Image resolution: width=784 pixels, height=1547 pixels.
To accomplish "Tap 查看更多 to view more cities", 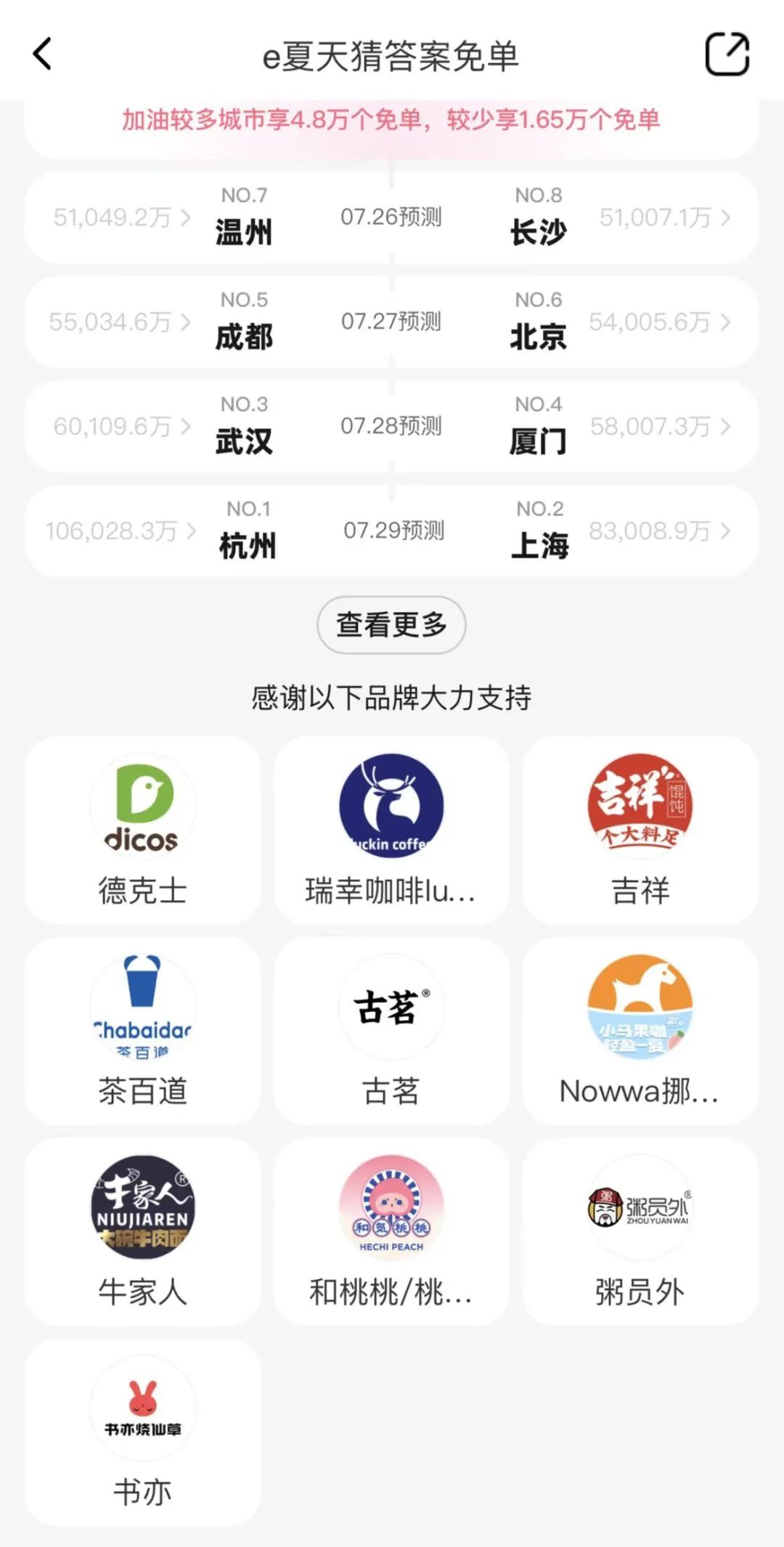I will click(x=391, y=624).
